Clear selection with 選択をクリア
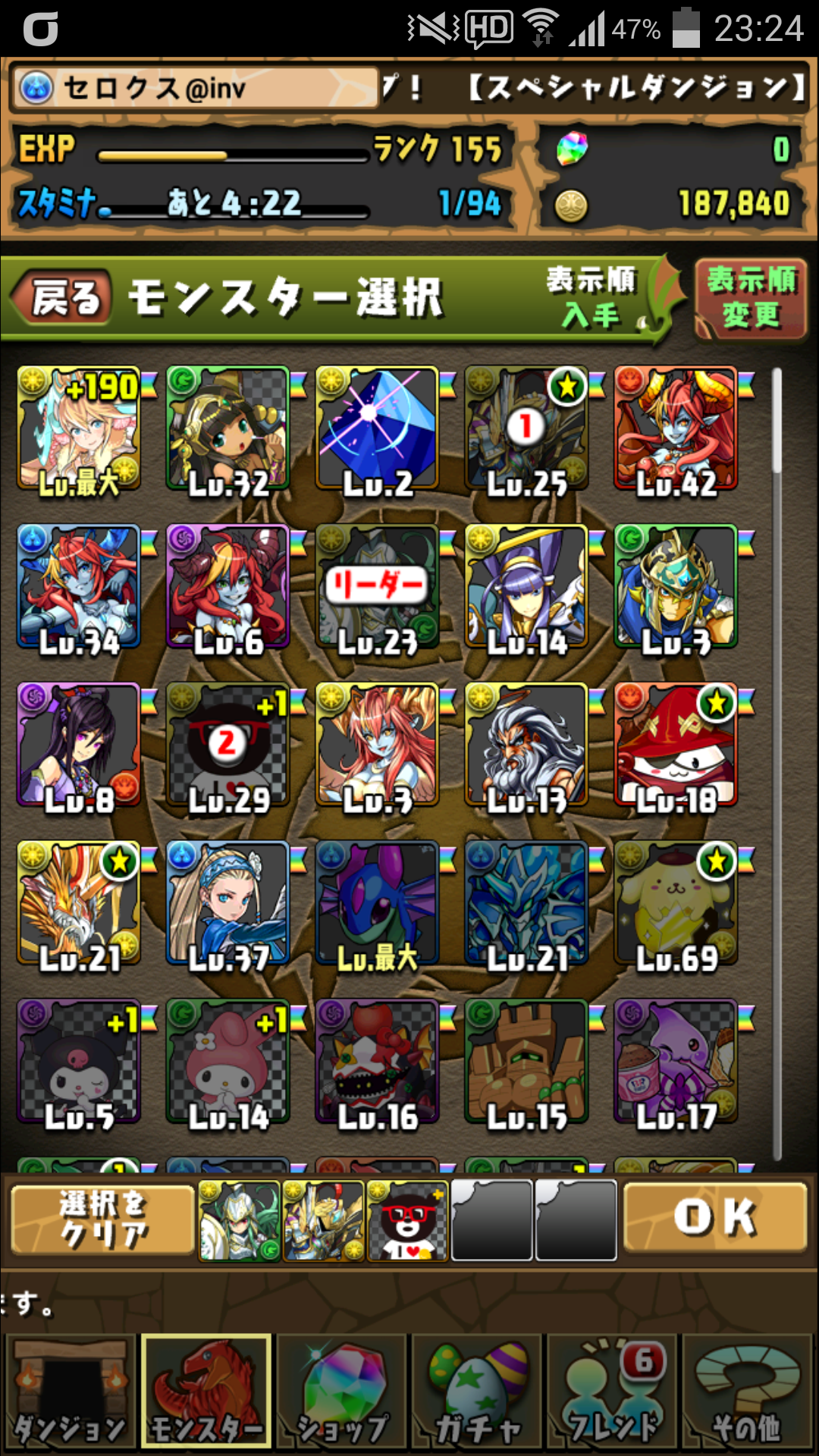Image resolution: width=819 pixels, height=1456 pixels. pos(103,1219)
